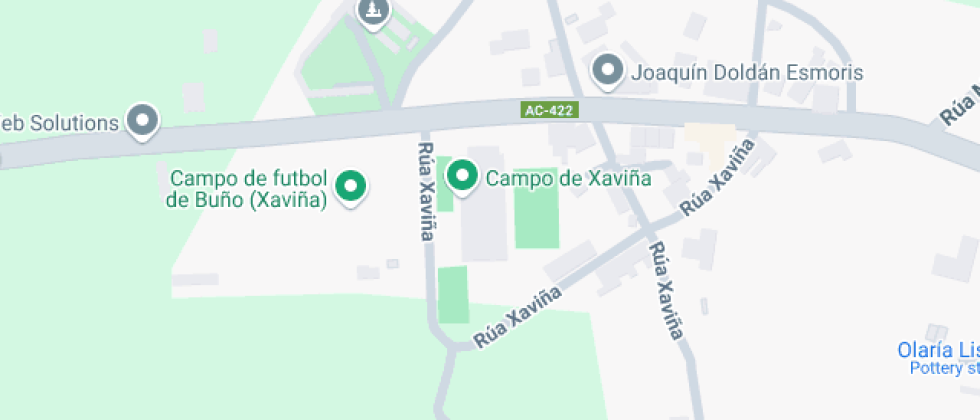Open the Olaría pottery store label
This screenshot has width=980, height=420.
[x=938, y=358]
